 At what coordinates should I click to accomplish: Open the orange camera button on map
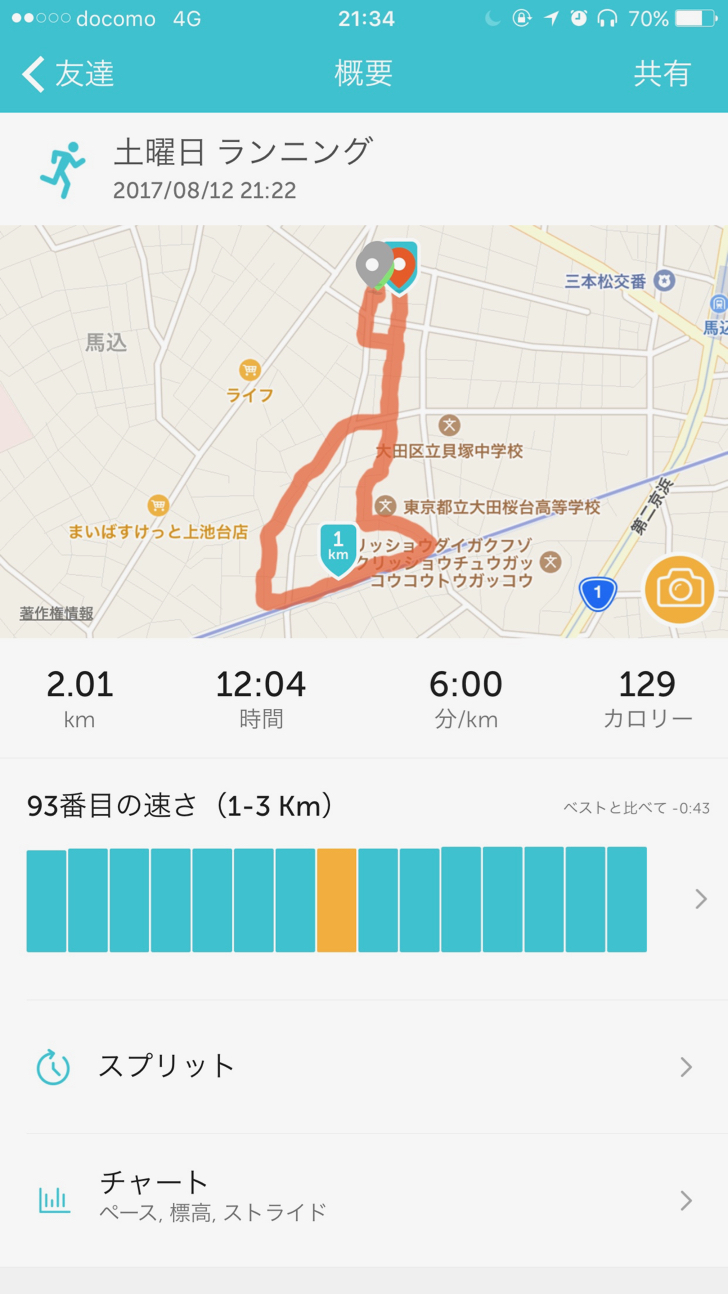click(x=680, y=589)
